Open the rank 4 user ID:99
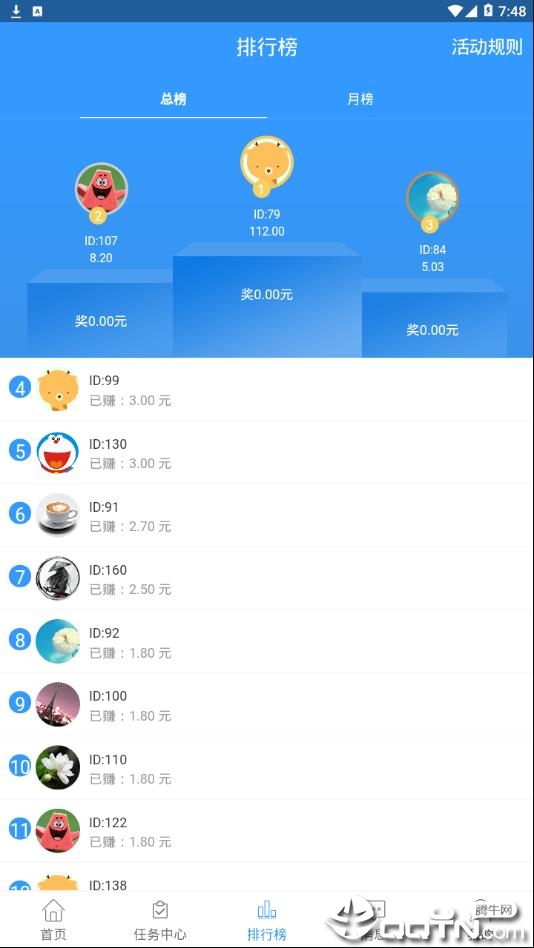Screen dimensions: 534x948 (267, 389)
